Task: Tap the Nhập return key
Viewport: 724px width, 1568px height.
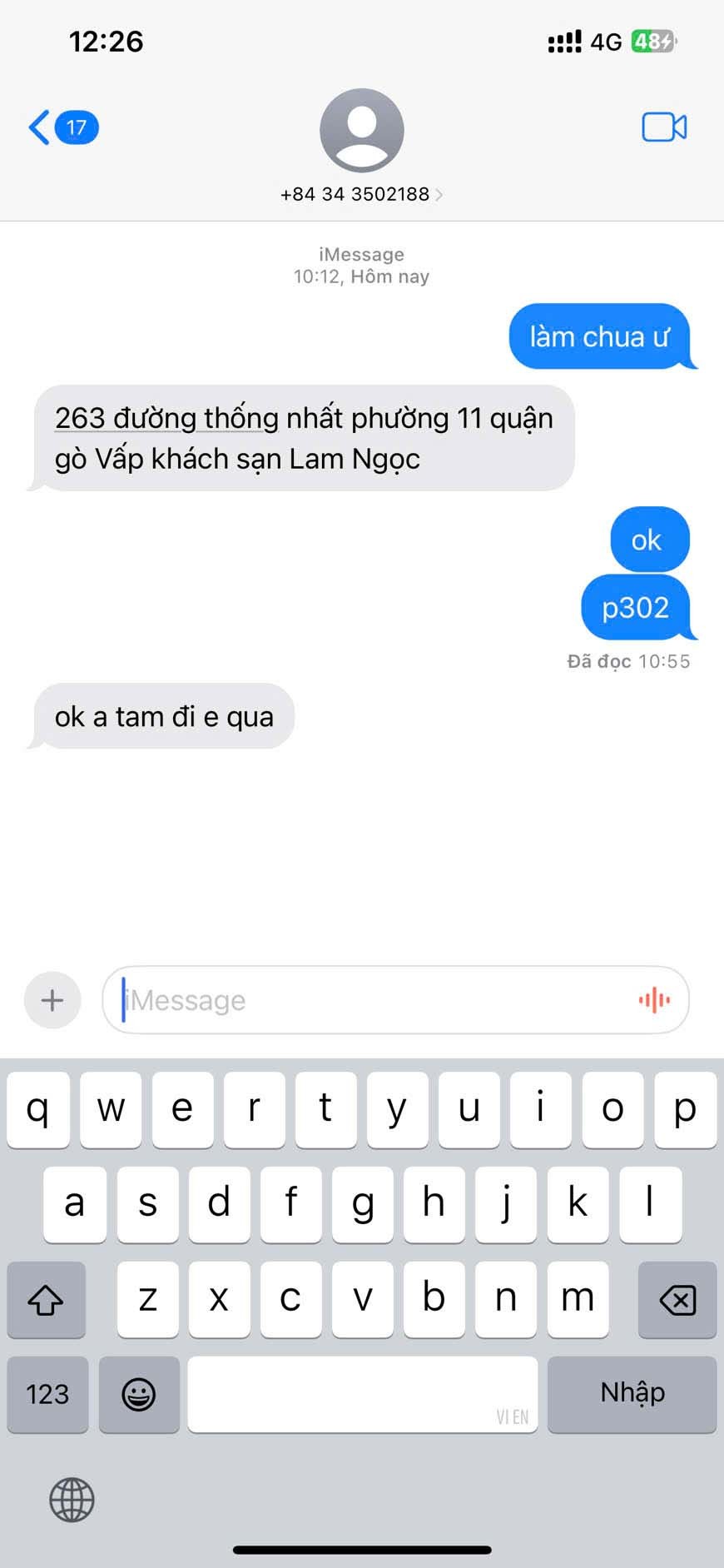Action: click(x=632, y=1394)
